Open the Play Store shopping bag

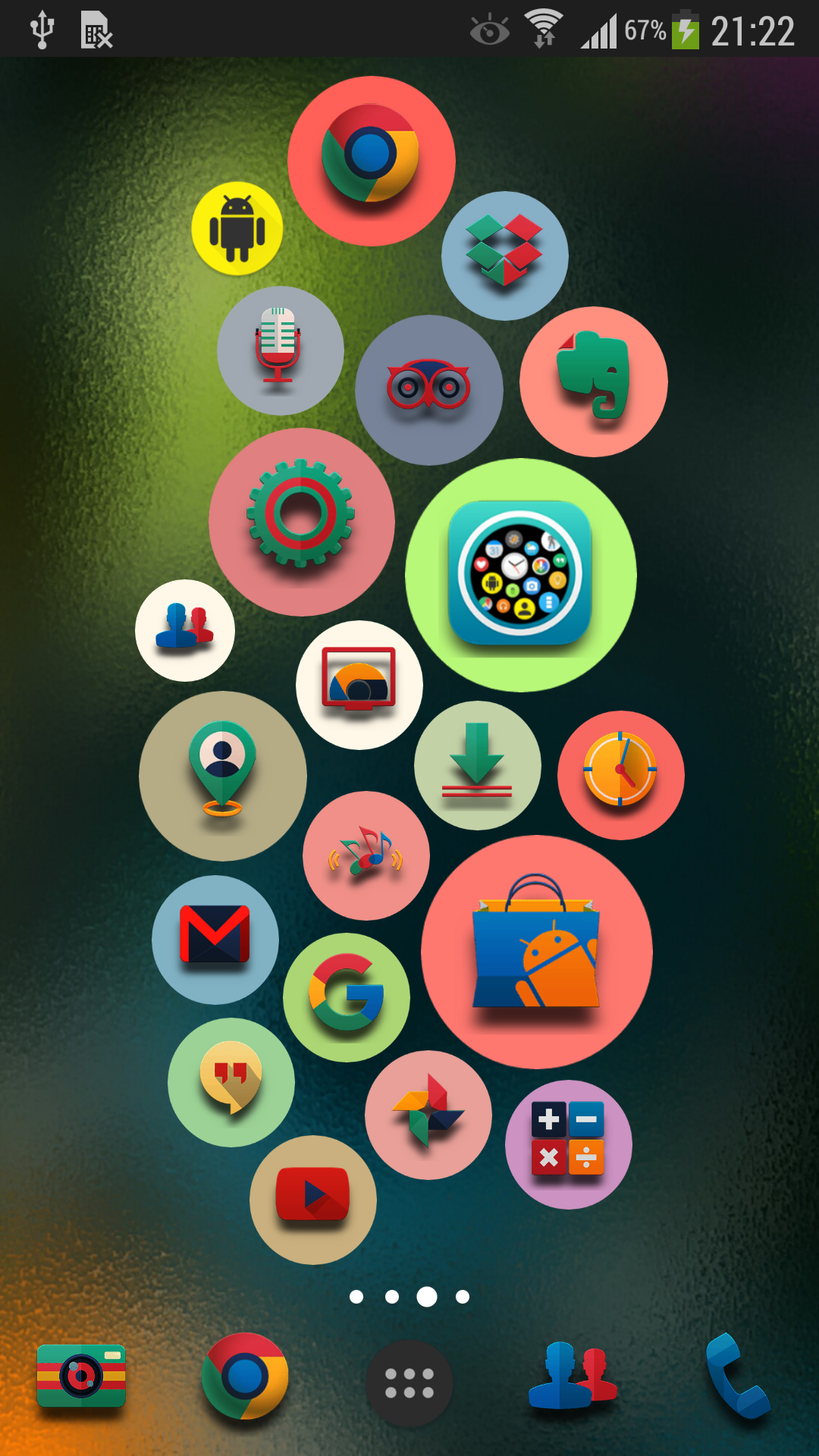537,952
